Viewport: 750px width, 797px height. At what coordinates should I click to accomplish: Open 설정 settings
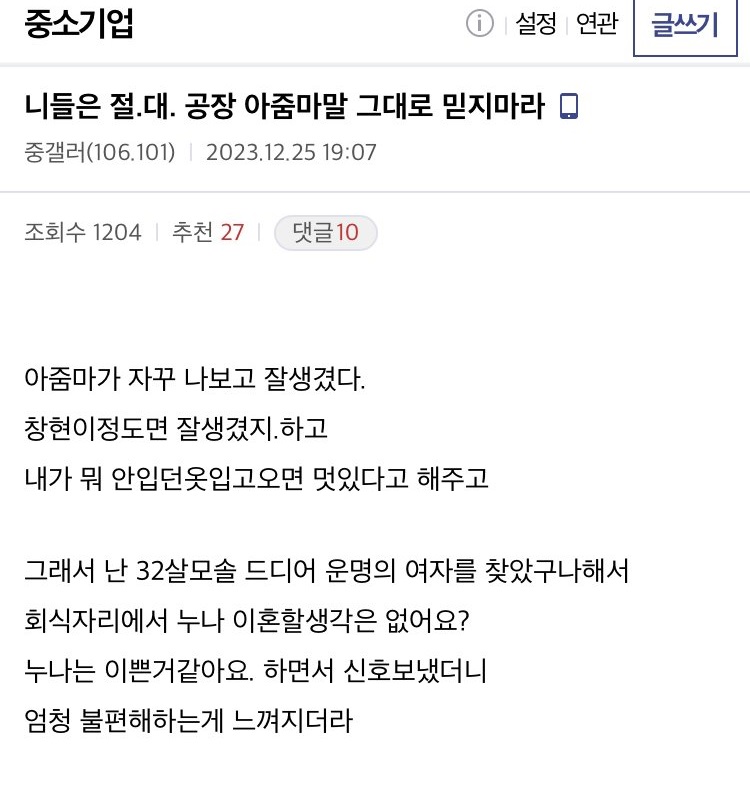pyautogui.click(x=536, y=25)
